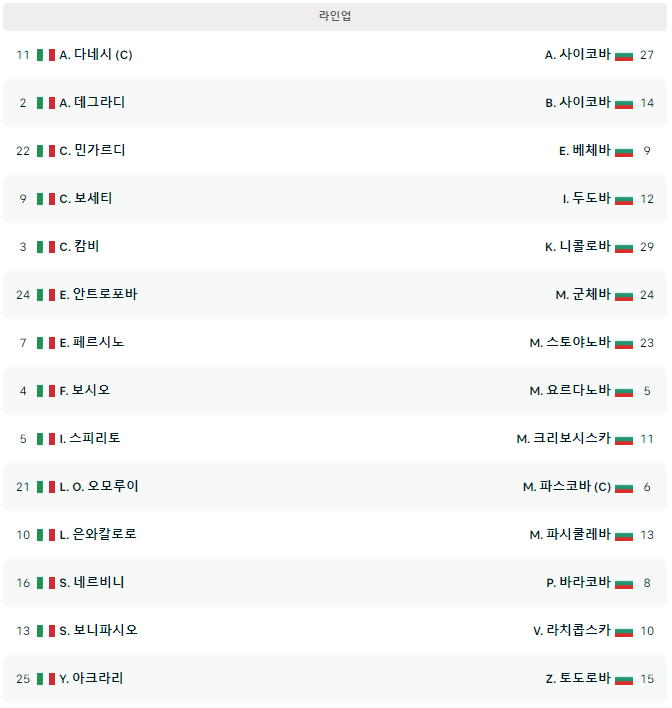View A. 데그라디 player details
Screen dimensions: 672x708
[x=92, y=103]
